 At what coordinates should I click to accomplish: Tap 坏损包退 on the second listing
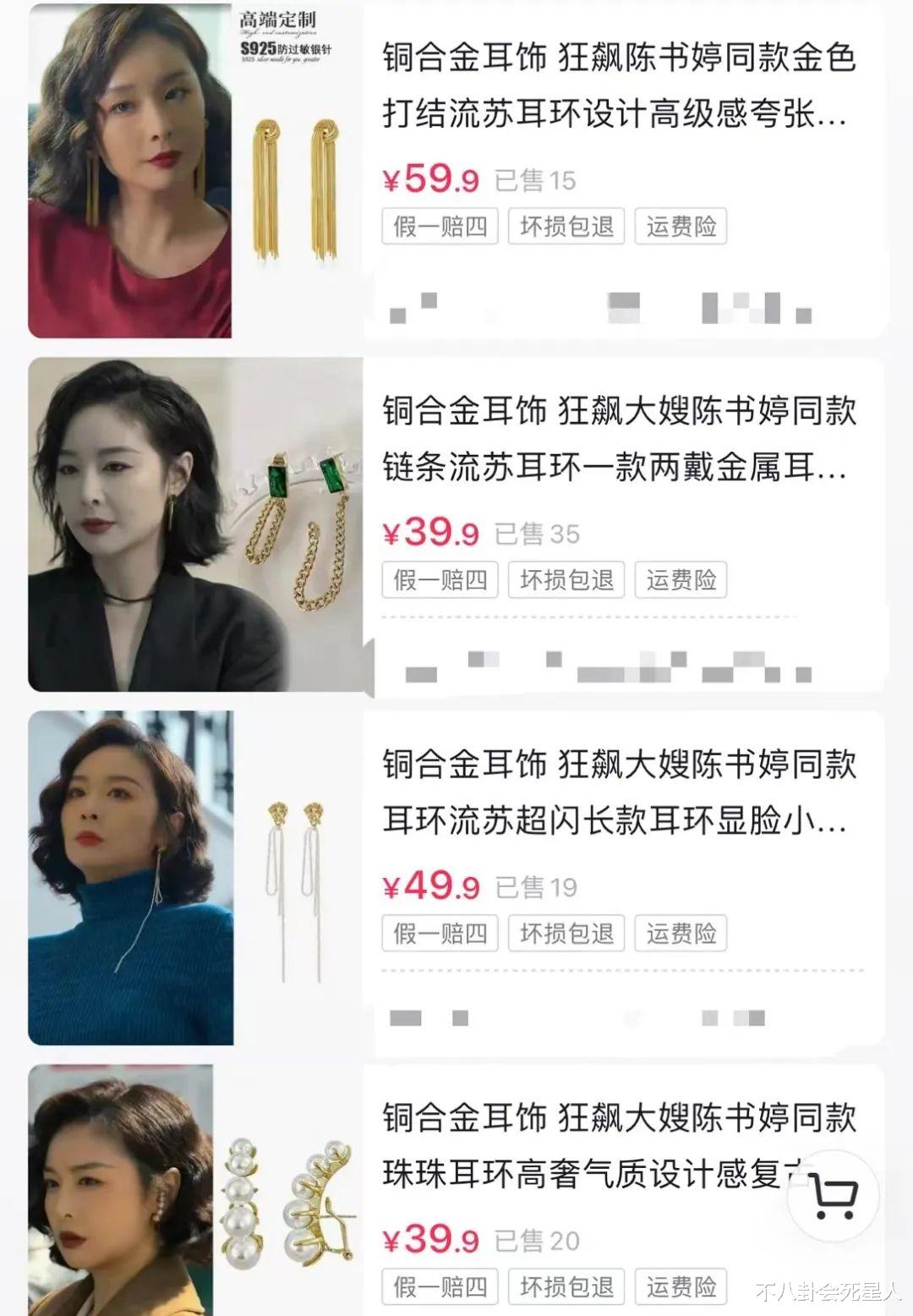click(x=566, y=580)
